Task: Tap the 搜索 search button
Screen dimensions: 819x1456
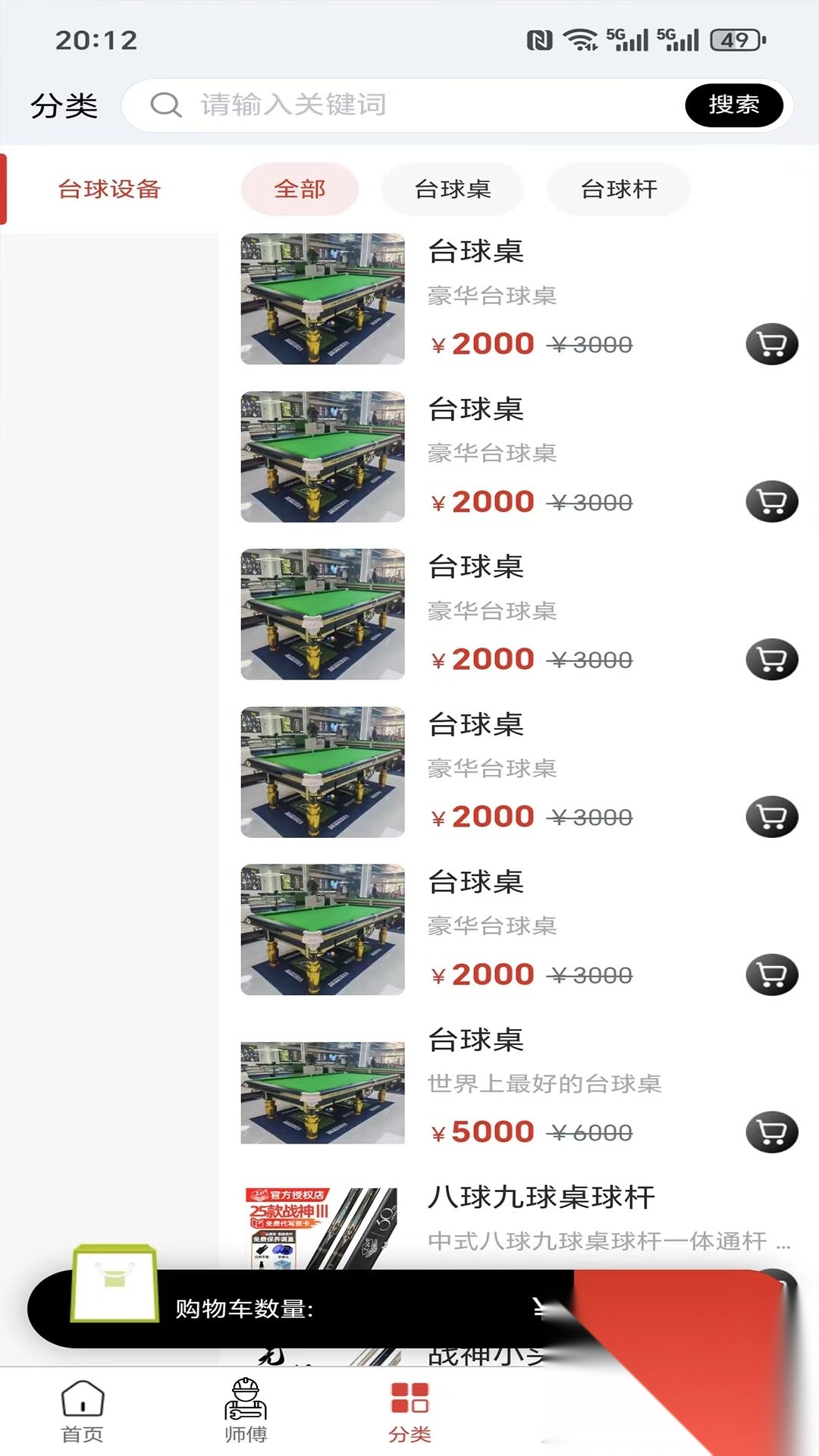Action: click(734, 105)
